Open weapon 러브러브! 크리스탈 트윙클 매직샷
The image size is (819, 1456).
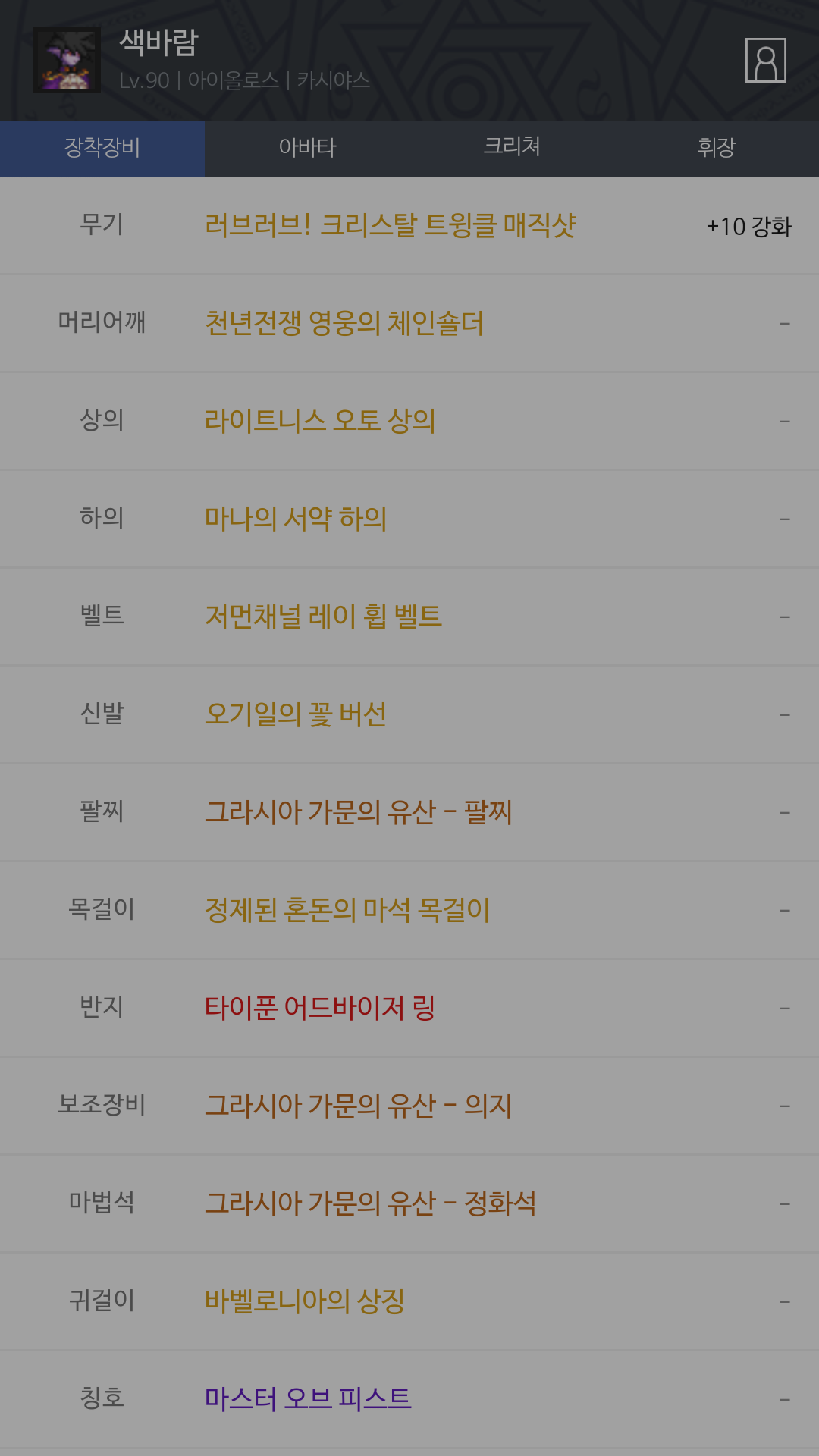pyautogui.click(x=409, y=226)
